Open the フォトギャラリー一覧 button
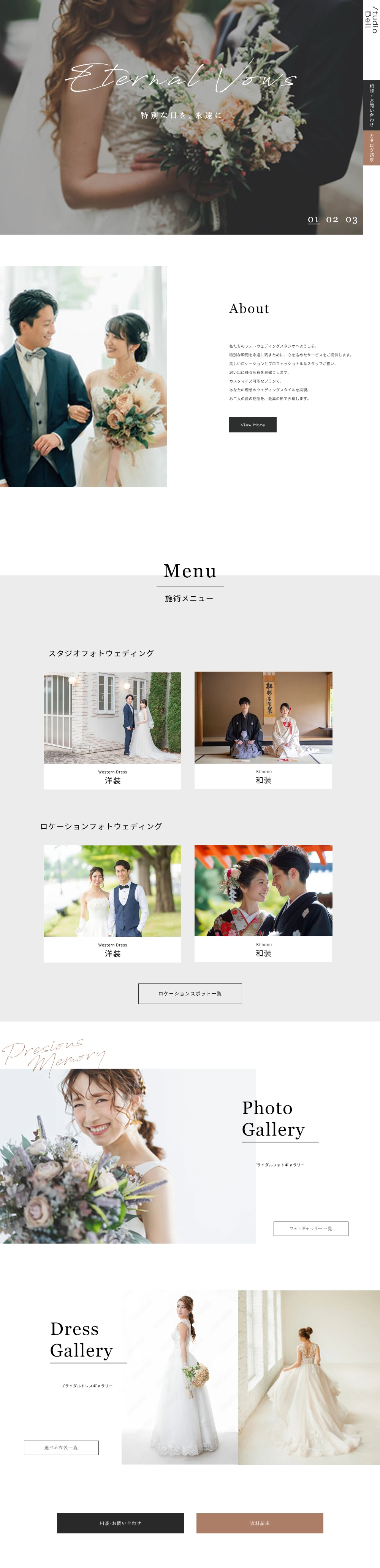The width and height of the screenshot is (380, 1568). [311, 1228]
